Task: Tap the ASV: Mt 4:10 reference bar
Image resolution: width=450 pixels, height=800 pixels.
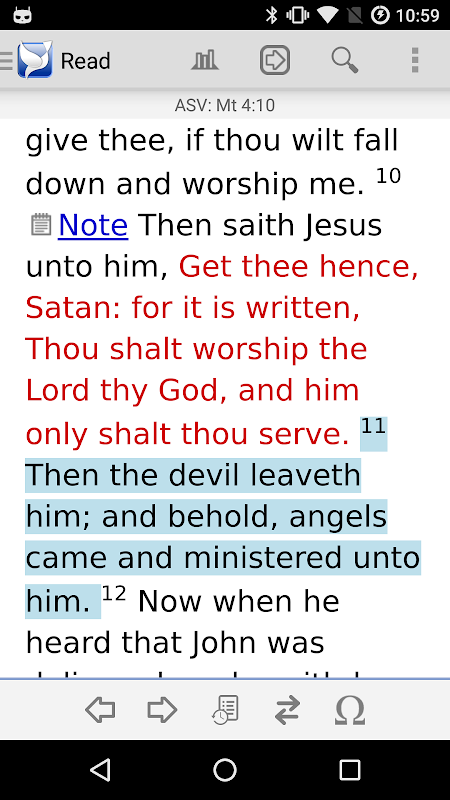Action: pos(225,105)
